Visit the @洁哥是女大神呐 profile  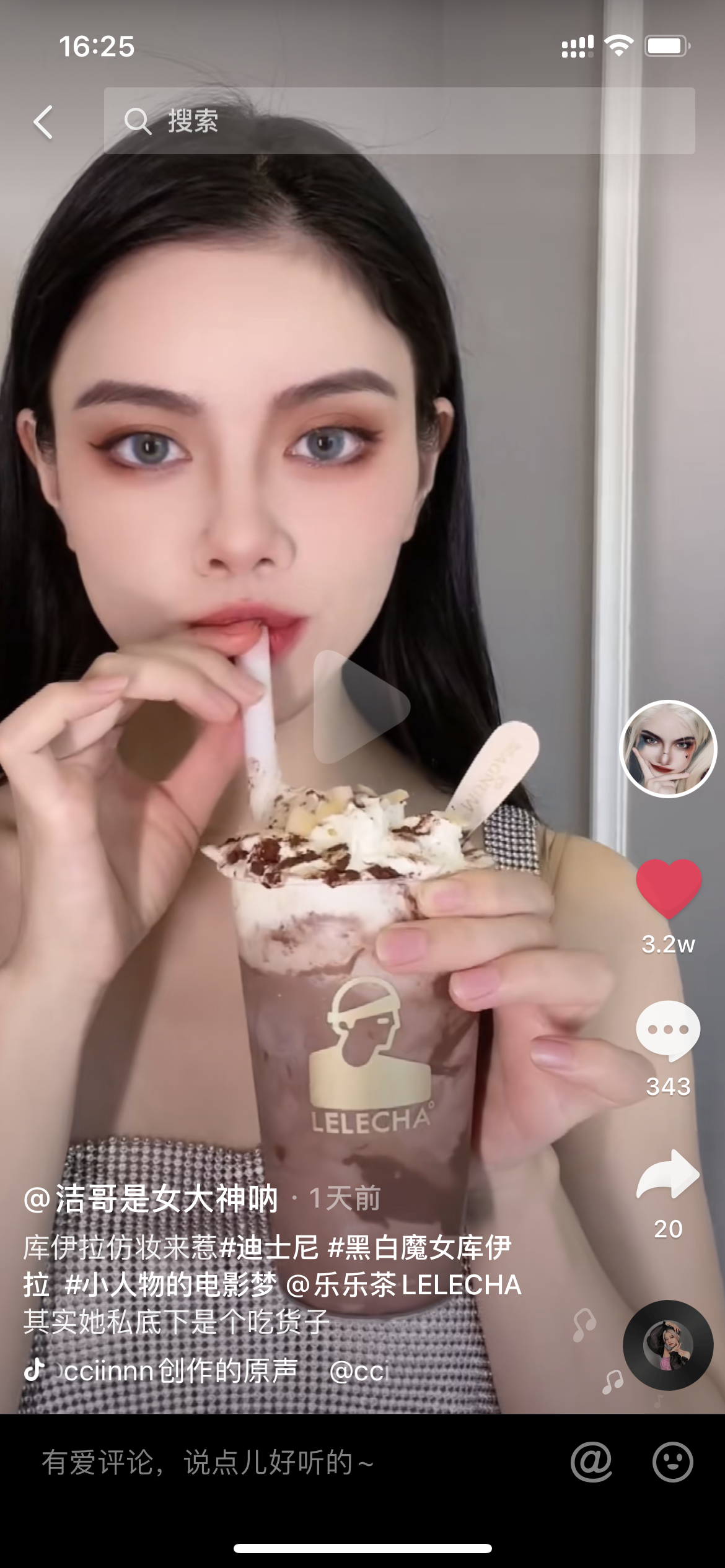click(x=151, y=1199)
